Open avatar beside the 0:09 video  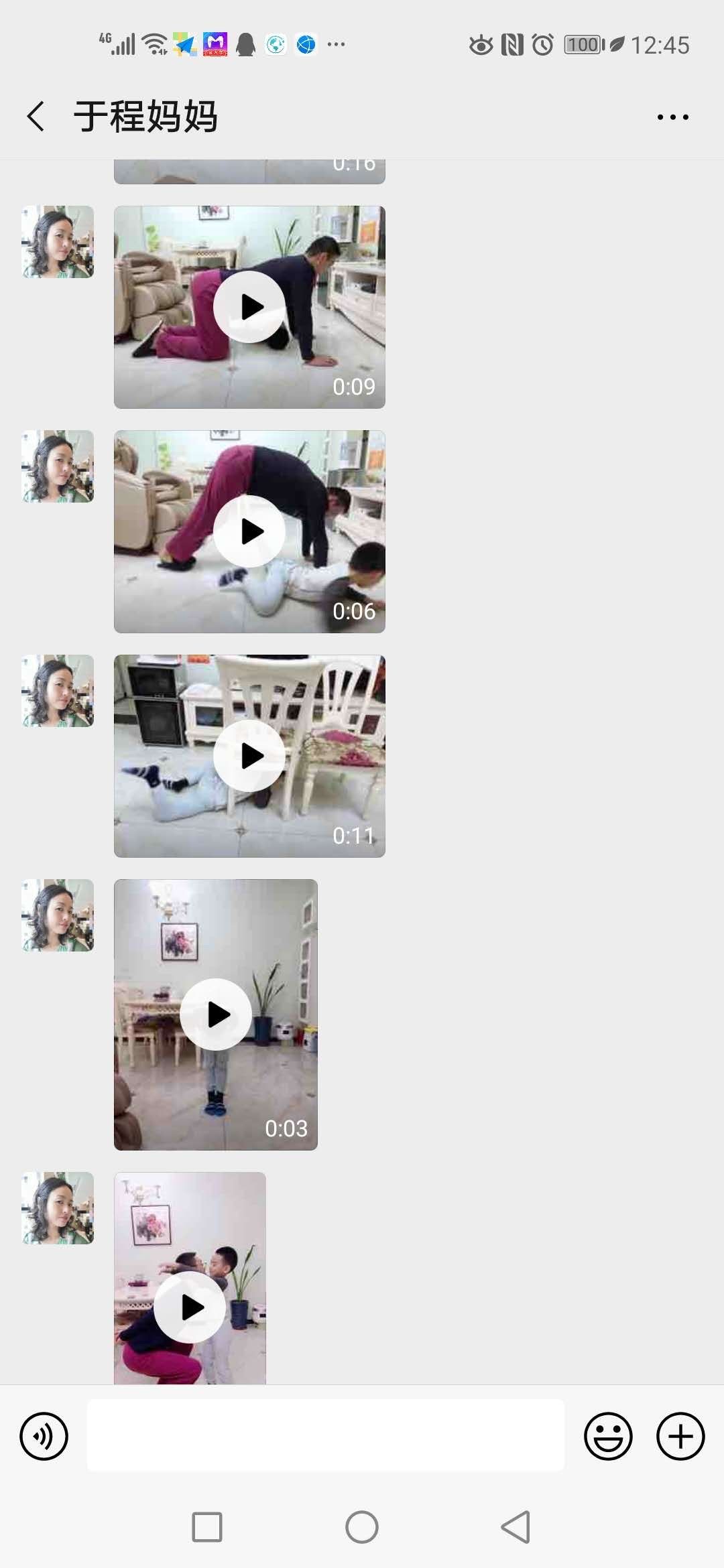tap(58, 242)
